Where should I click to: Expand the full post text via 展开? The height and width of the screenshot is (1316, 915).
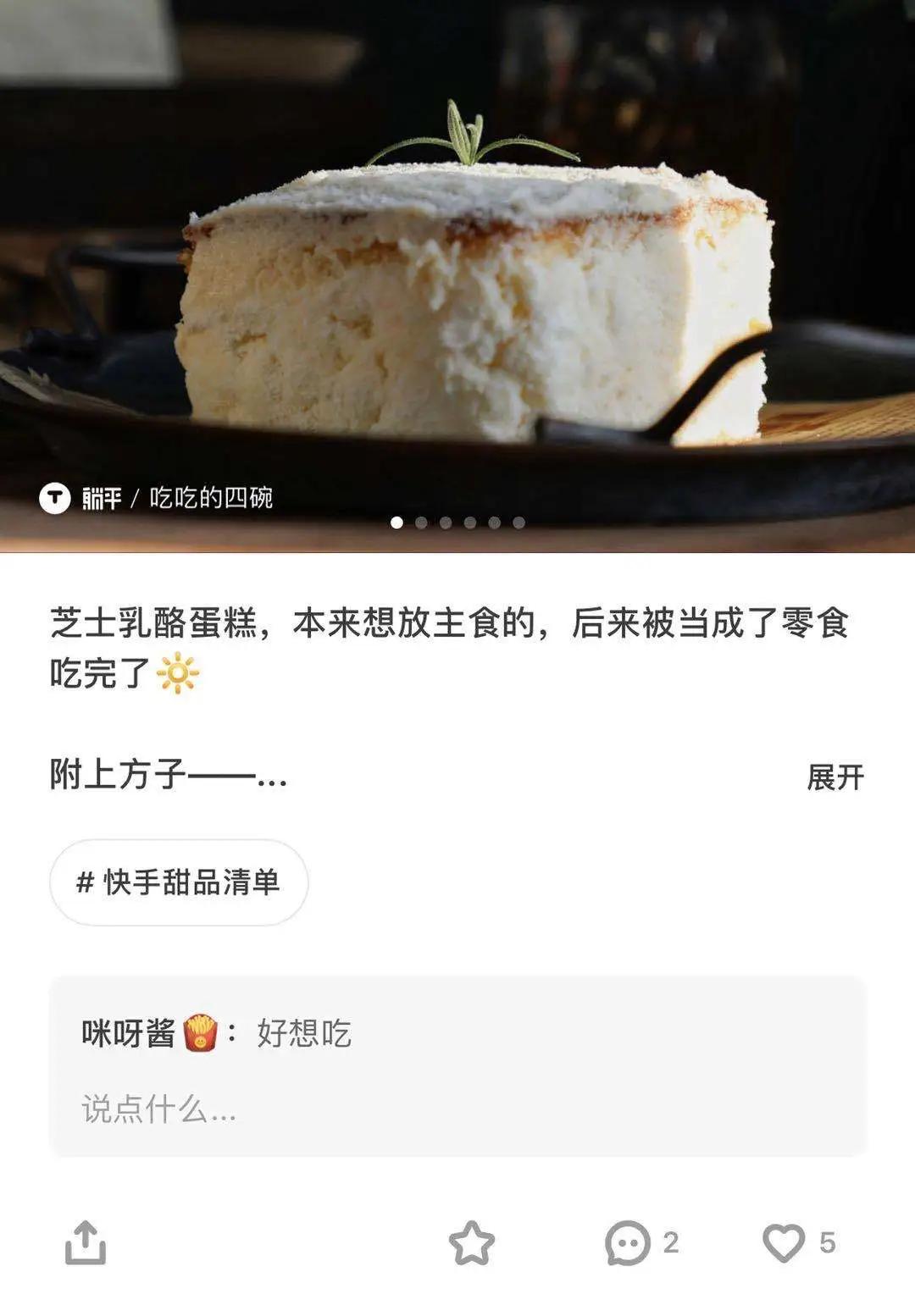835,777
